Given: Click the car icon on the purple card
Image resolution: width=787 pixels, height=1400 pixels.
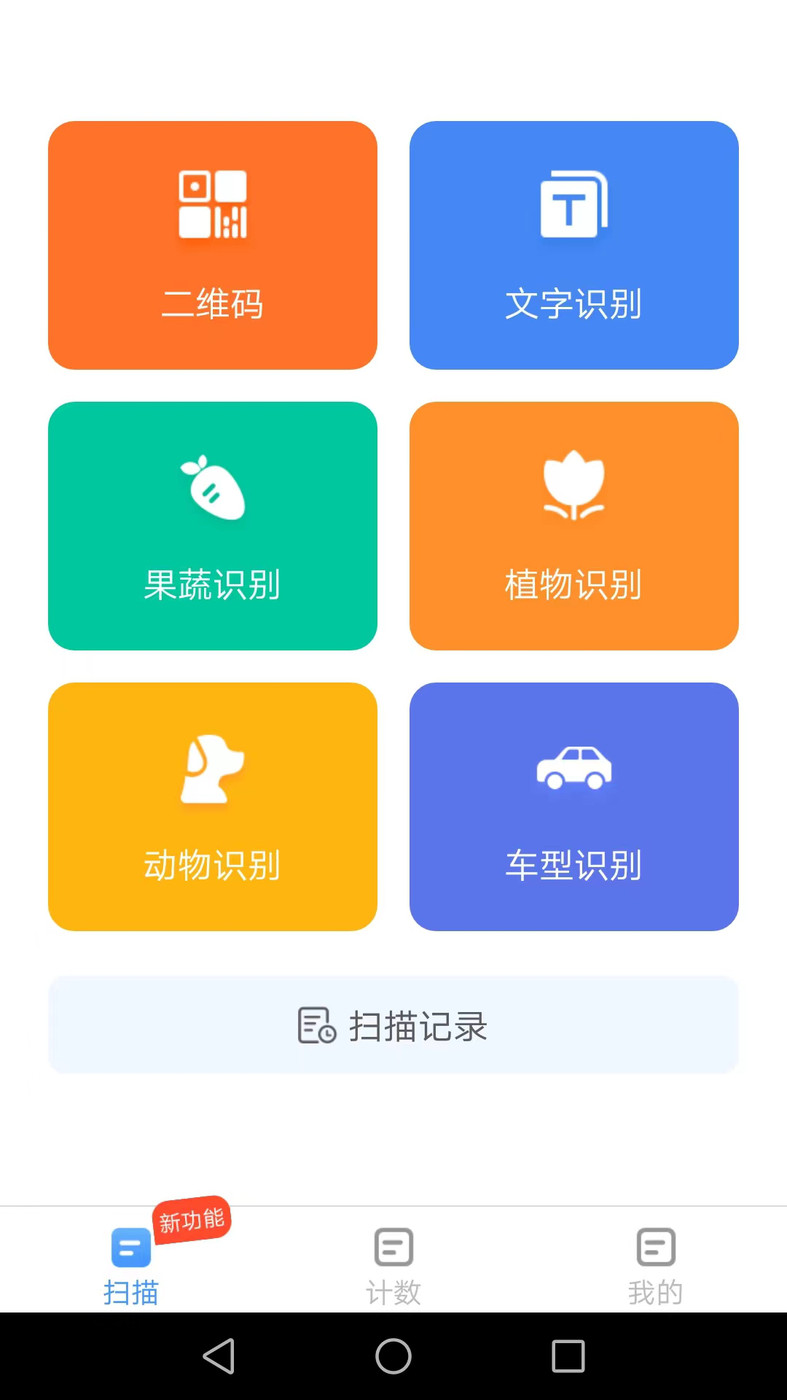Looking at the screenshot, I should [573, 768].
